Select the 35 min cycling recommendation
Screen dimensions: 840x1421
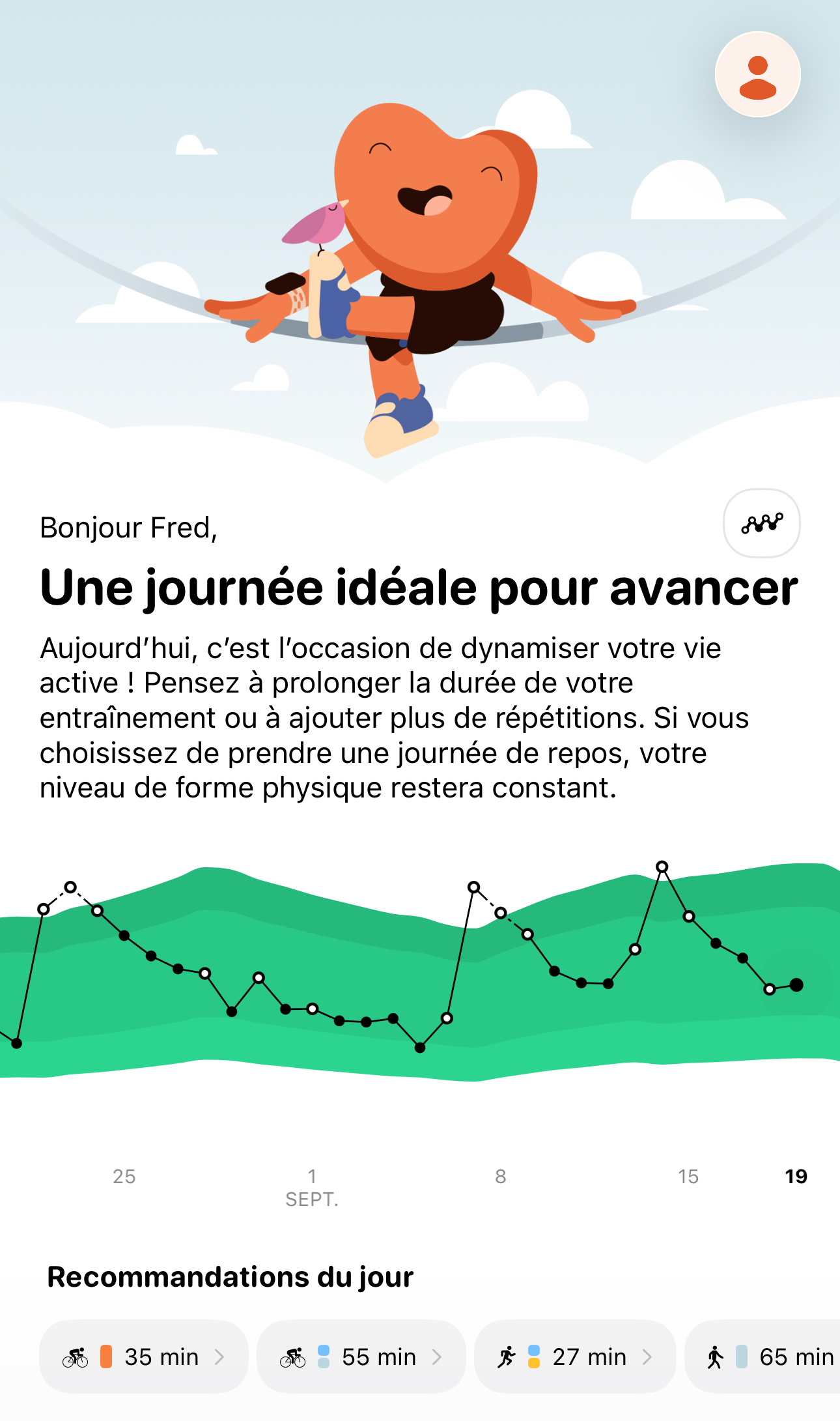tap(144, 1356)
